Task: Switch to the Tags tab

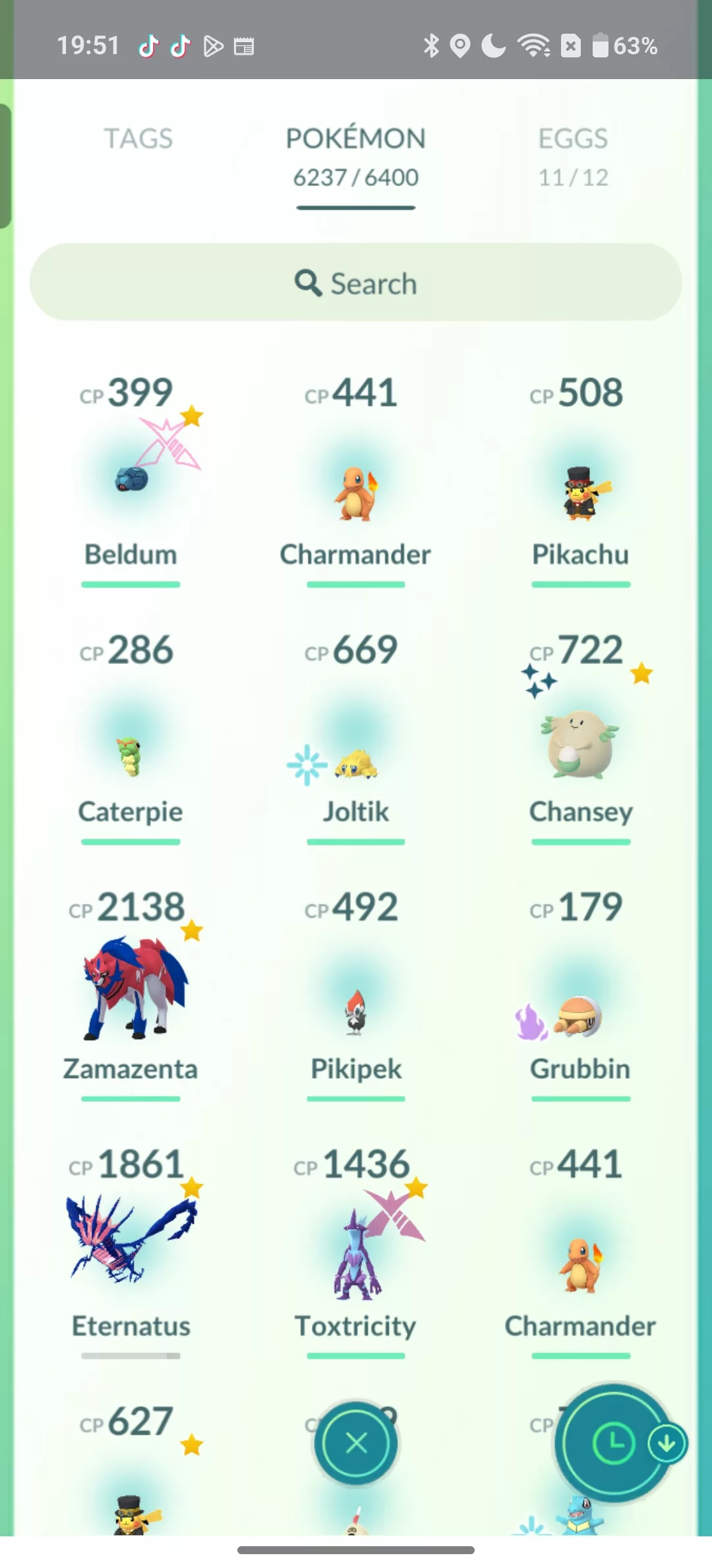Action: coord(138,139)
